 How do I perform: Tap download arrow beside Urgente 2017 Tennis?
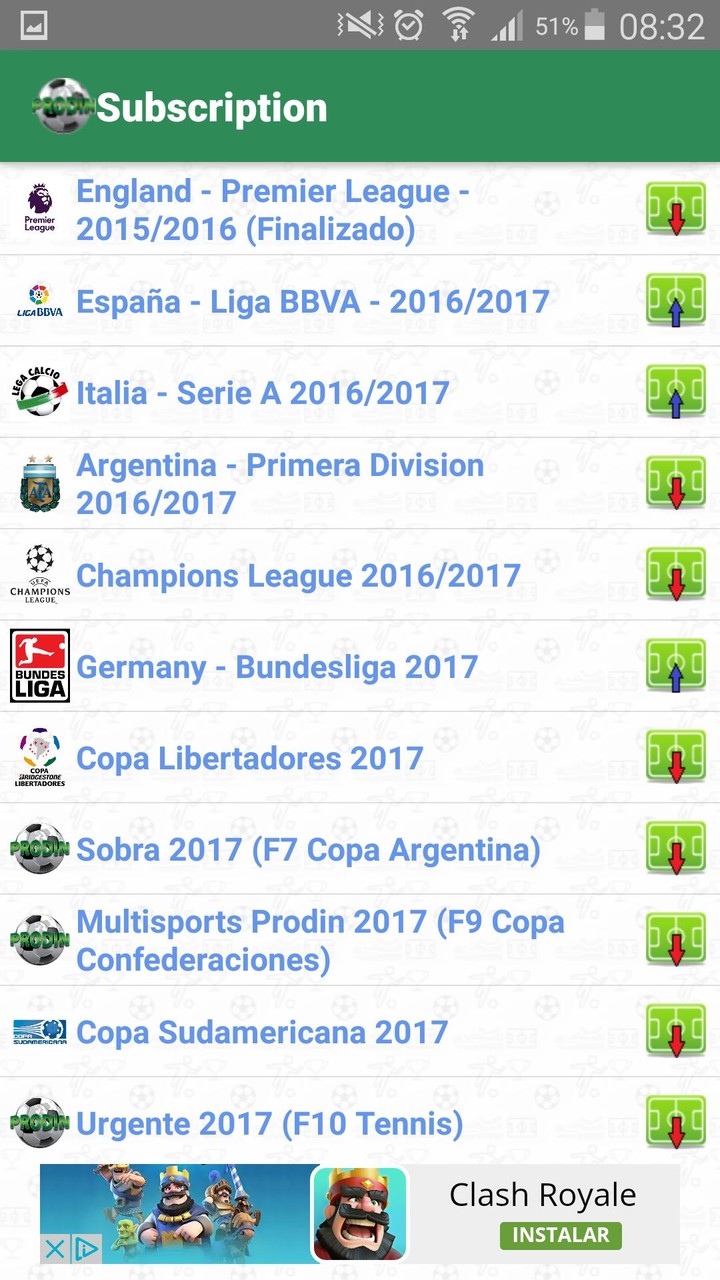point(676,1123)
